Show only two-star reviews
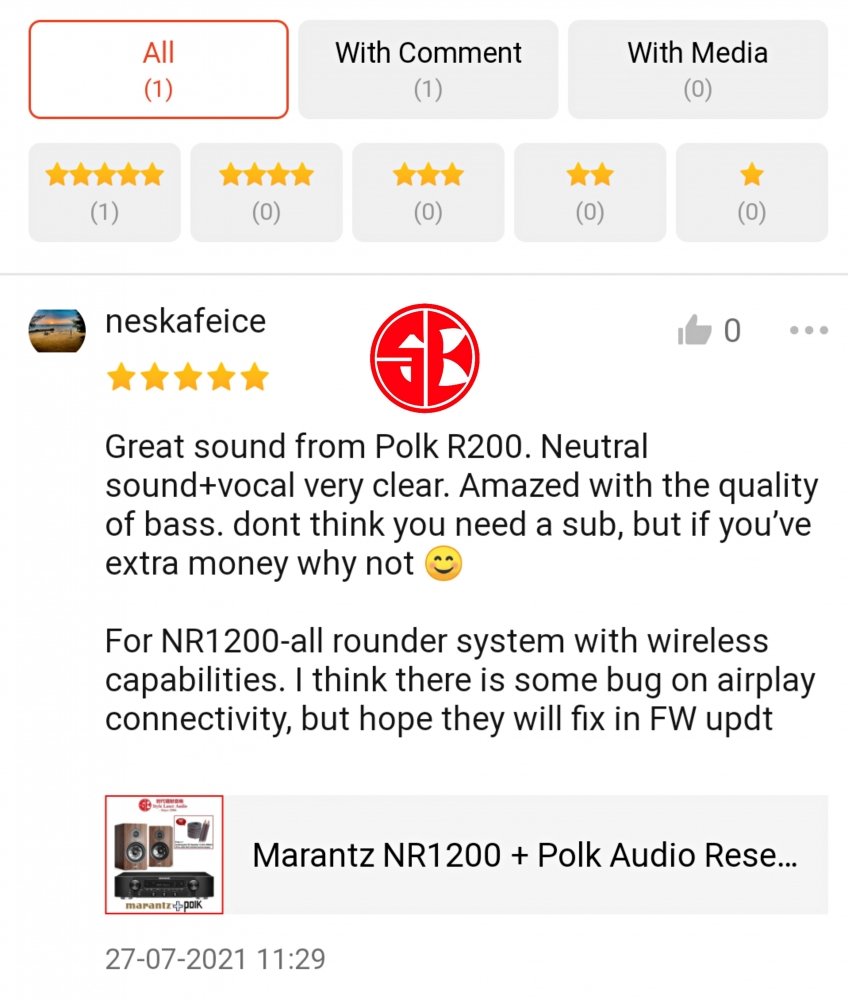This screenshot has width=848, height=1000. [590, 192]
